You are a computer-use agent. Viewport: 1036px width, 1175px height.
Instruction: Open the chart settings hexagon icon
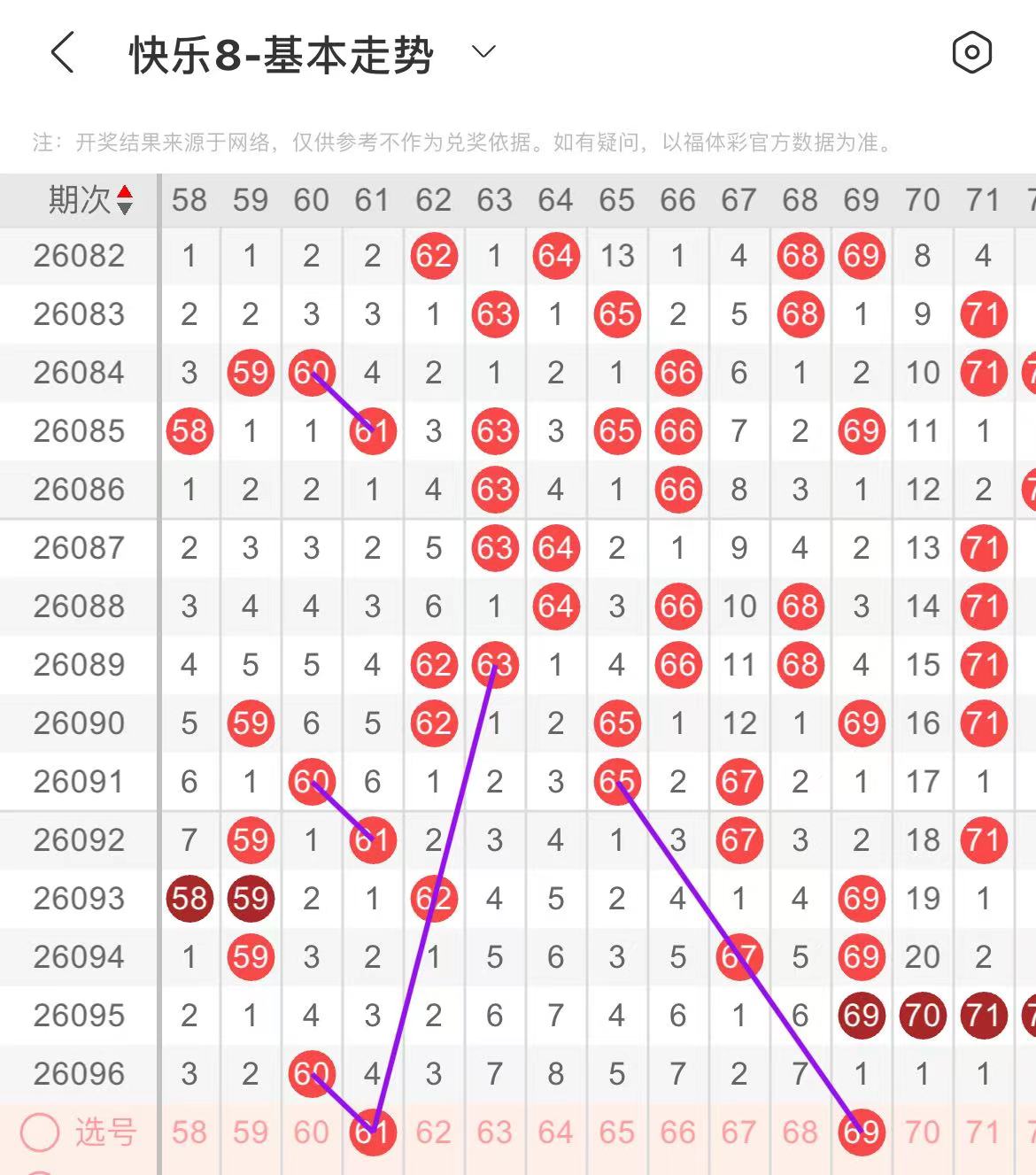[x=971, y=53]
